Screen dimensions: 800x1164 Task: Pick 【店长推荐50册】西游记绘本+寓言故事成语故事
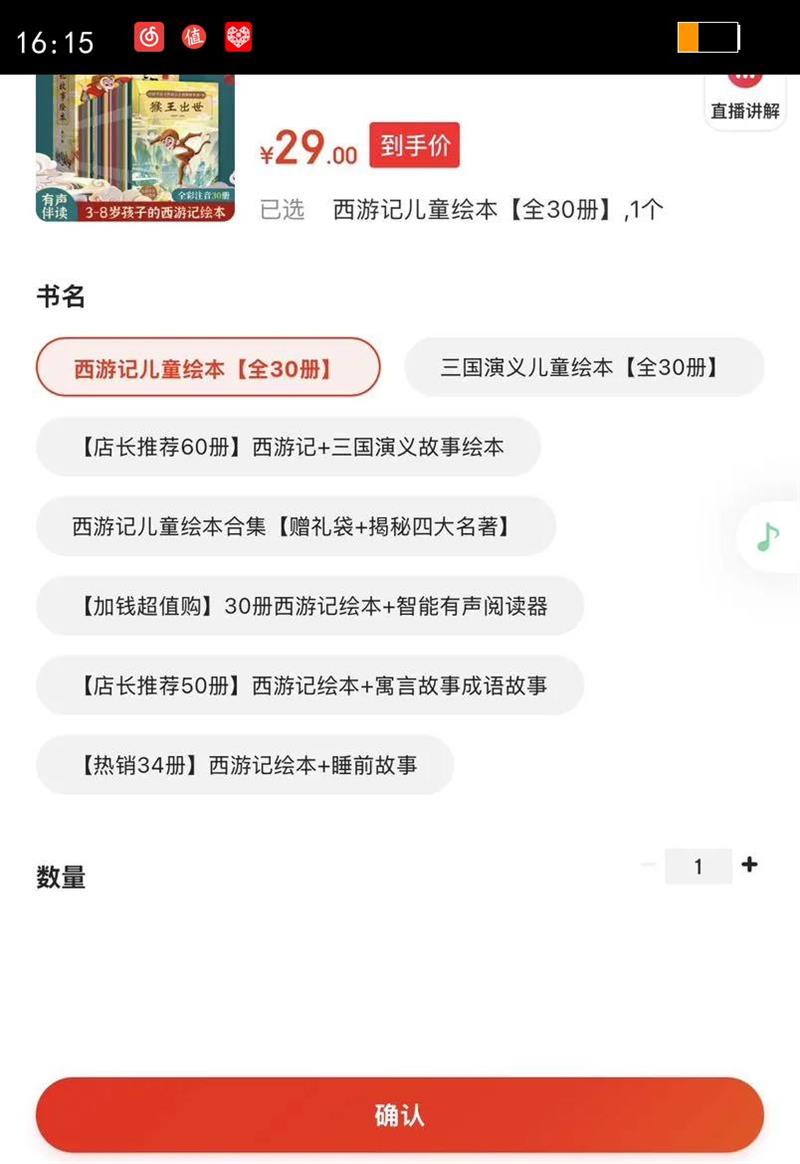point(309,685)
